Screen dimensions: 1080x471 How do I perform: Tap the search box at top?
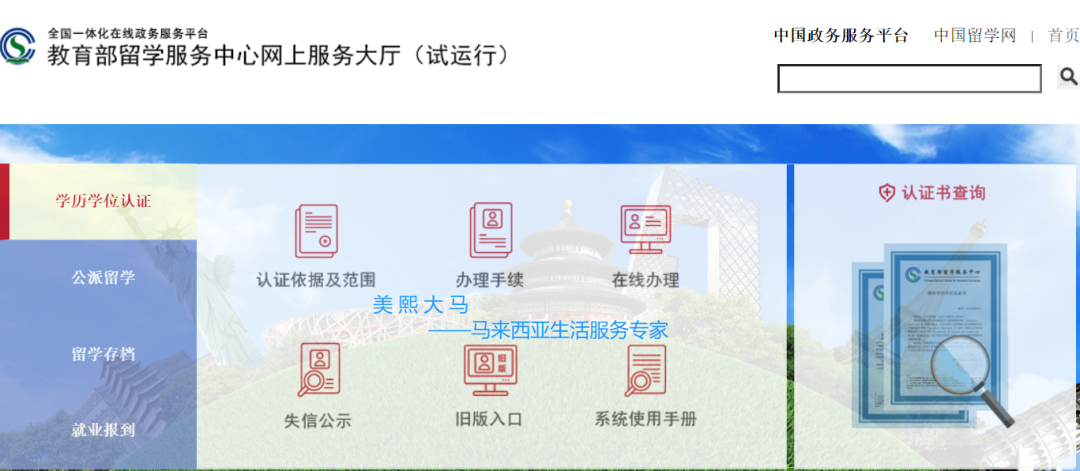pos(909,79)
